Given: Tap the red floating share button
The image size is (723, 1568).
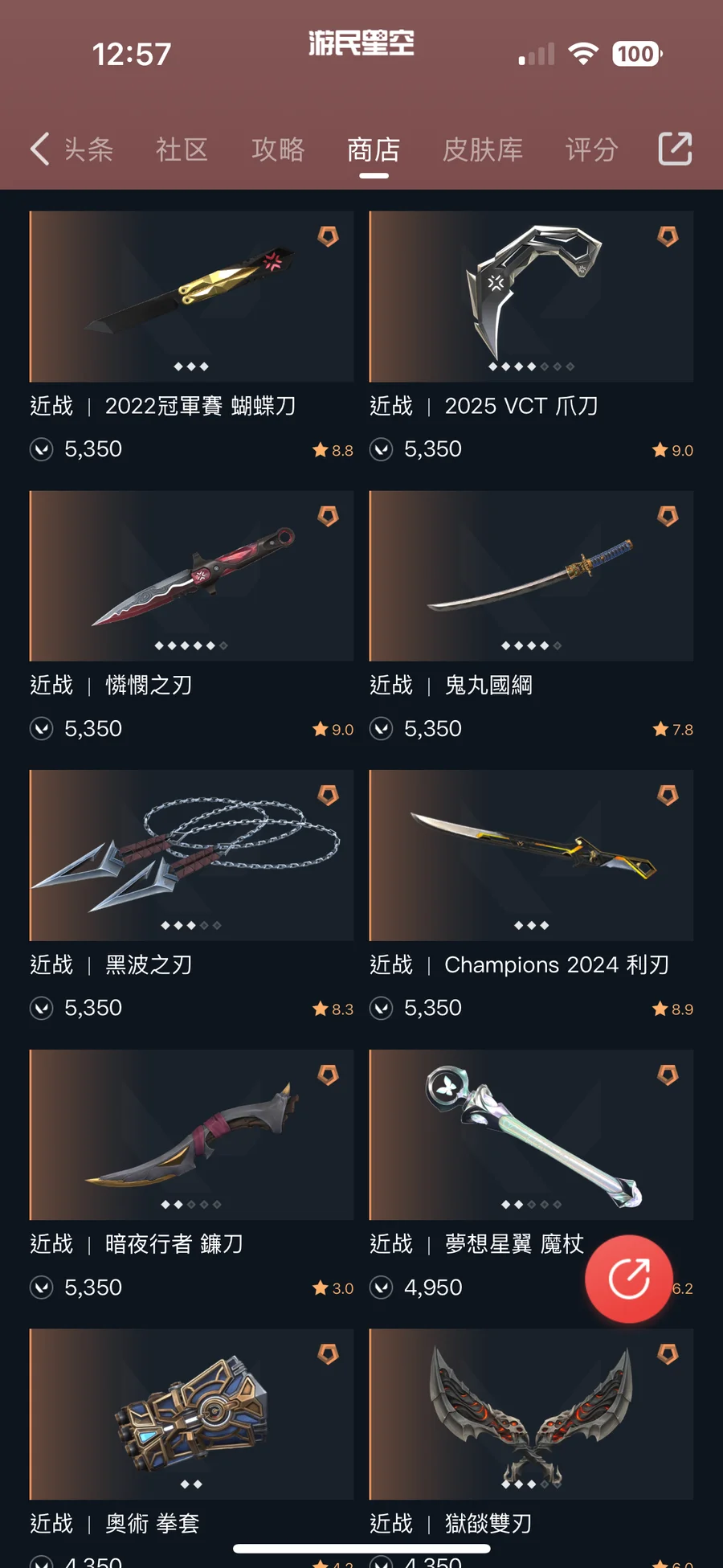Looking at the screenshot, I should 629,1279.
